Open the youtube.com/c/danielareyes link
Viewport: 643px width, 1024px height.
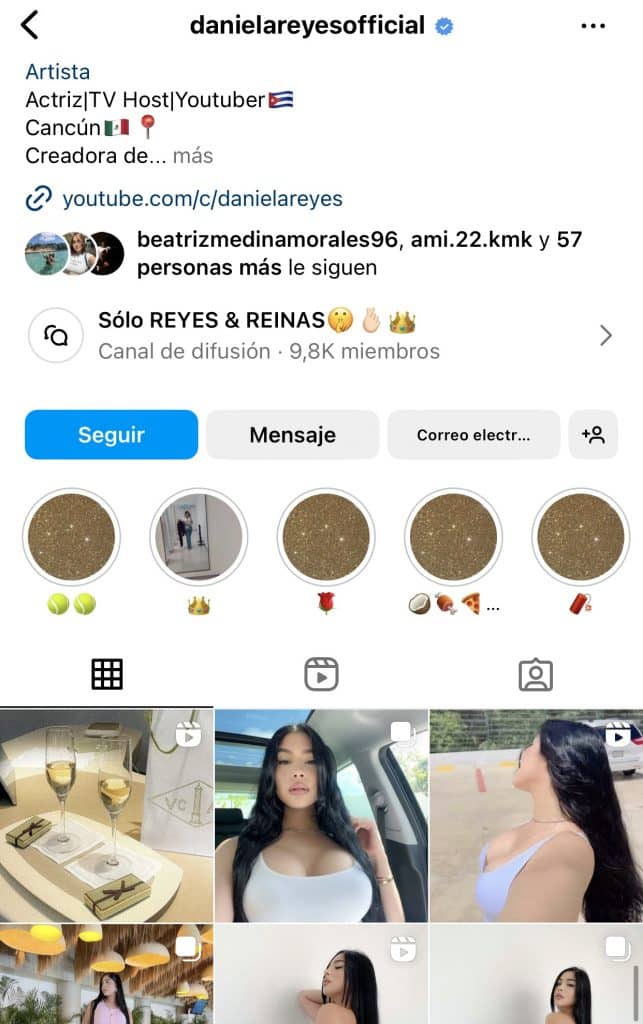point(202,199)
